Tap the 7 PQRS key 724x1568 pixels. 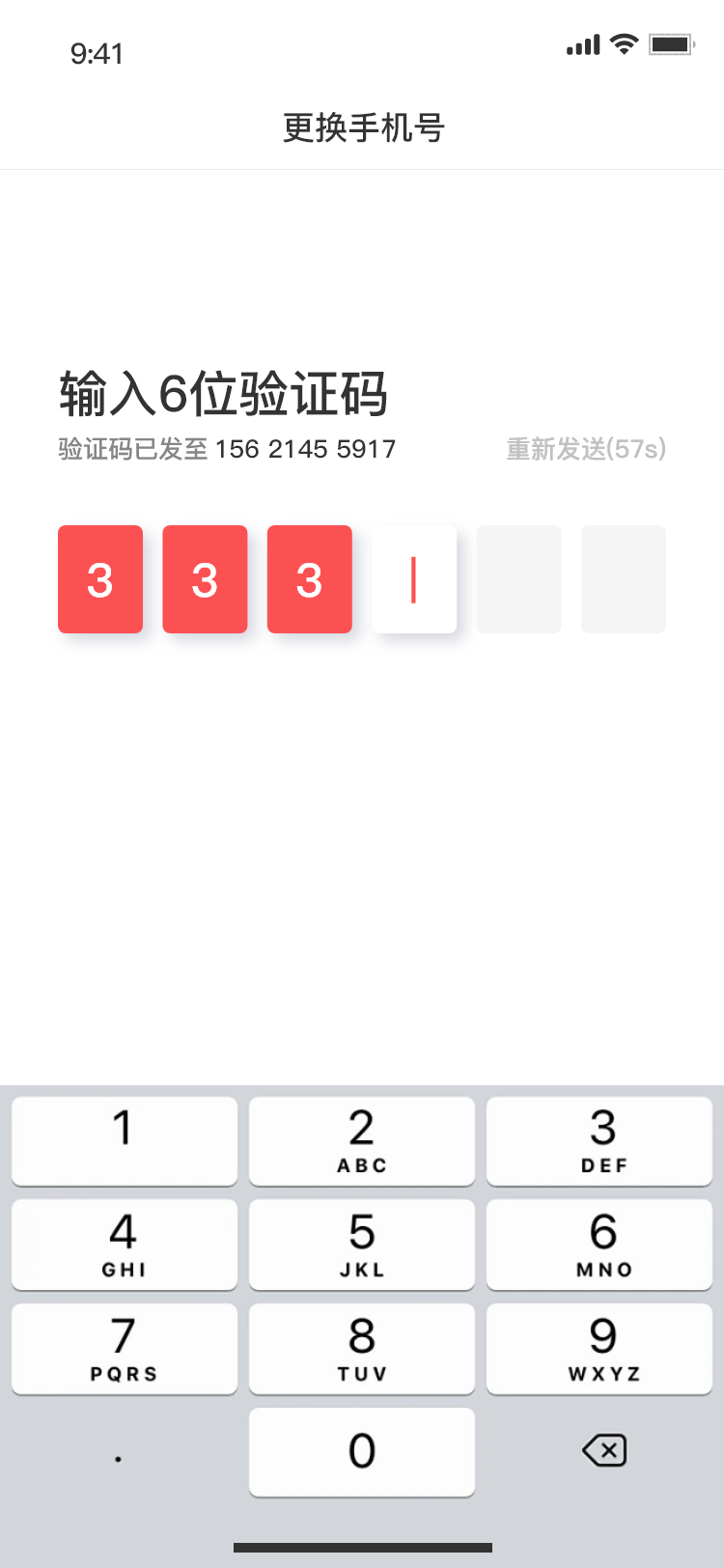point(125,1349)
